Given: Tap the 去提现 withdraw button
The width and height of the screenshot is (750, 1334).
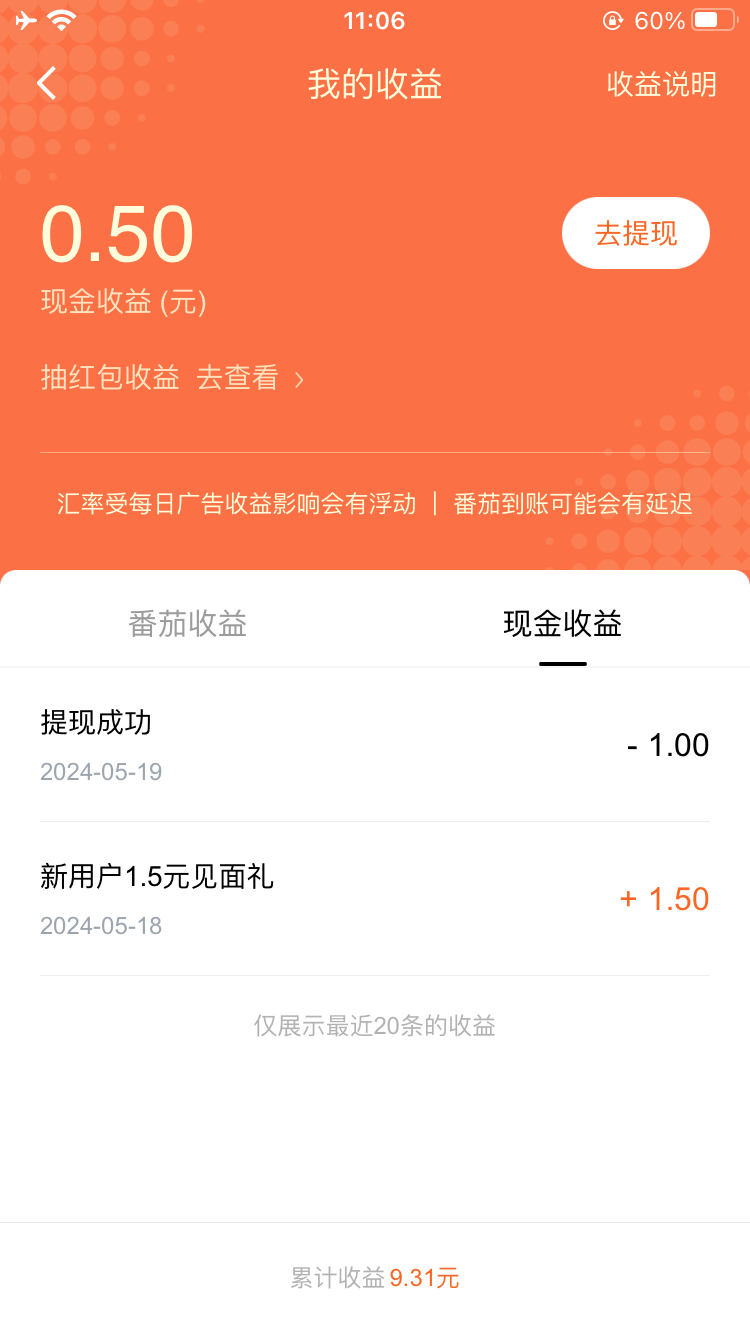Looking at the screenshot, I should click(x=636, y=233).
